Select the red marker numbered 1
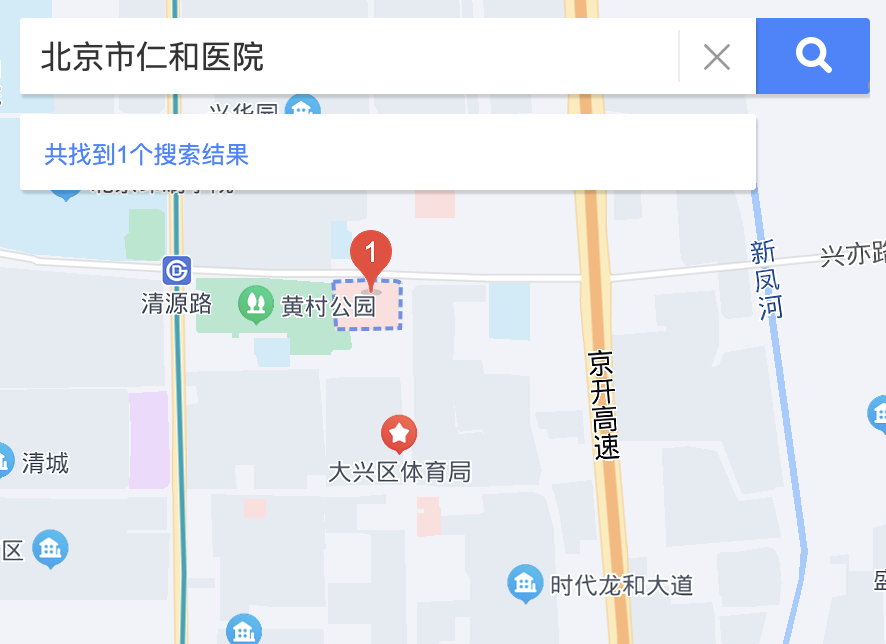This screenshot has height=644, width=886. (372, 255)
